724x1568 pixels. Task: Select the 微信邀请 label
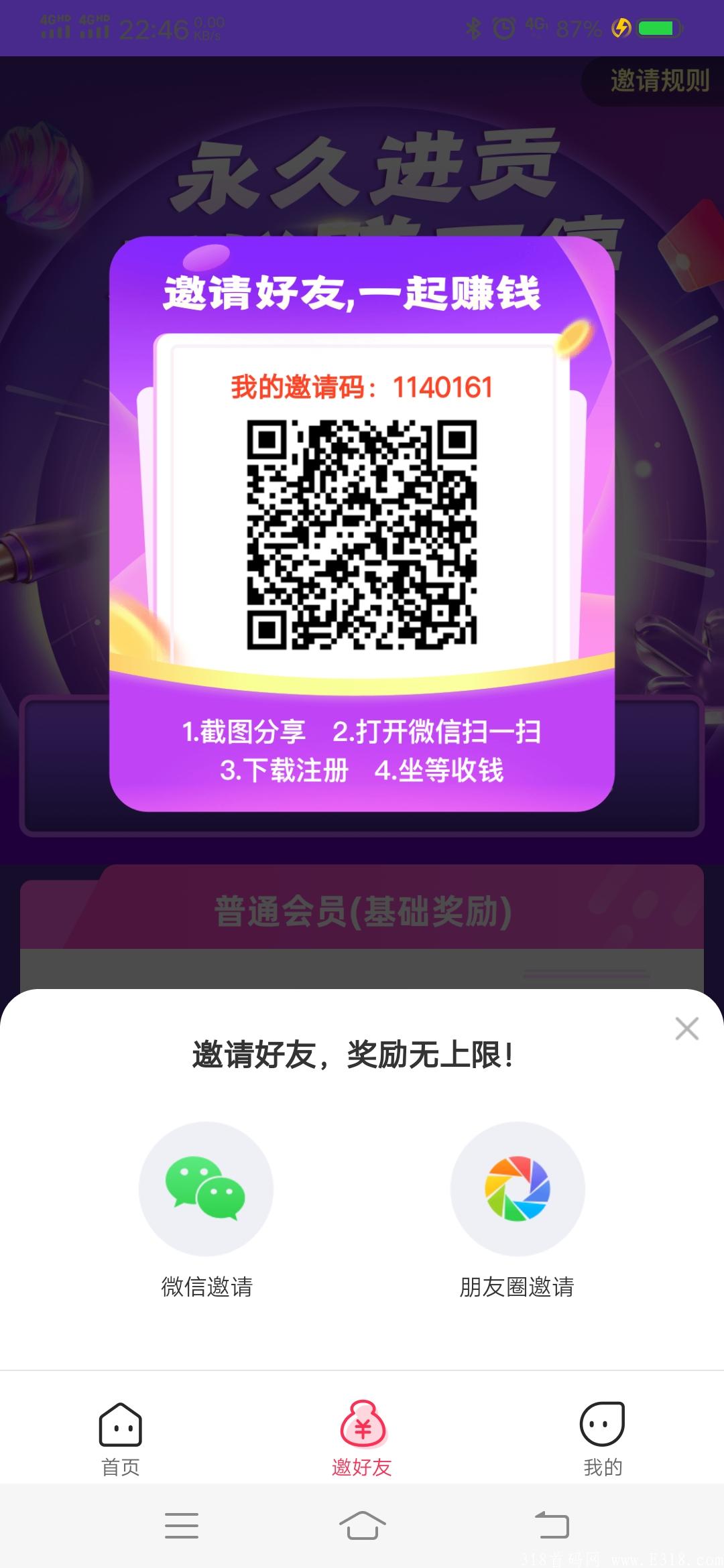(x=206, y=1287)
